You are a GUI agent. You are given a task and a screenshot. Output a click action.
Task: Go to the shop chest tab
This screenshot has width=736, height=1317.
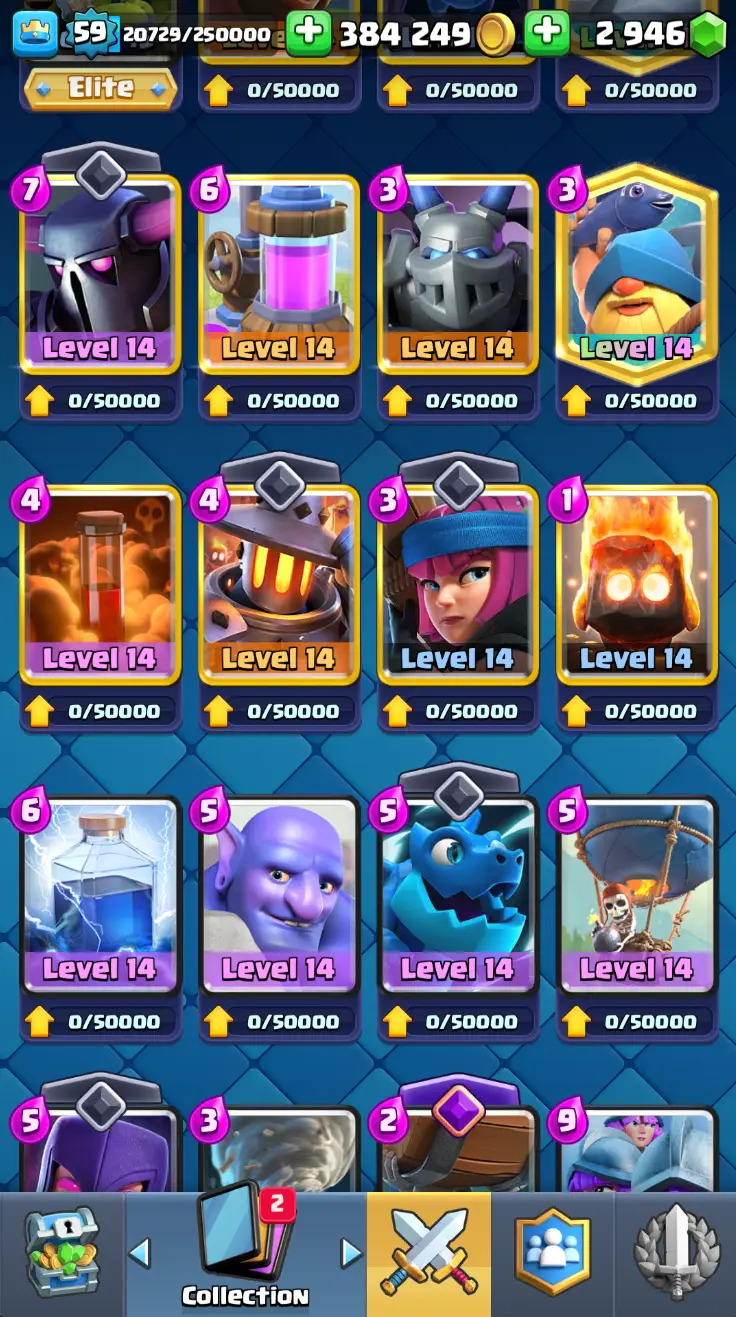(62, 1254)
